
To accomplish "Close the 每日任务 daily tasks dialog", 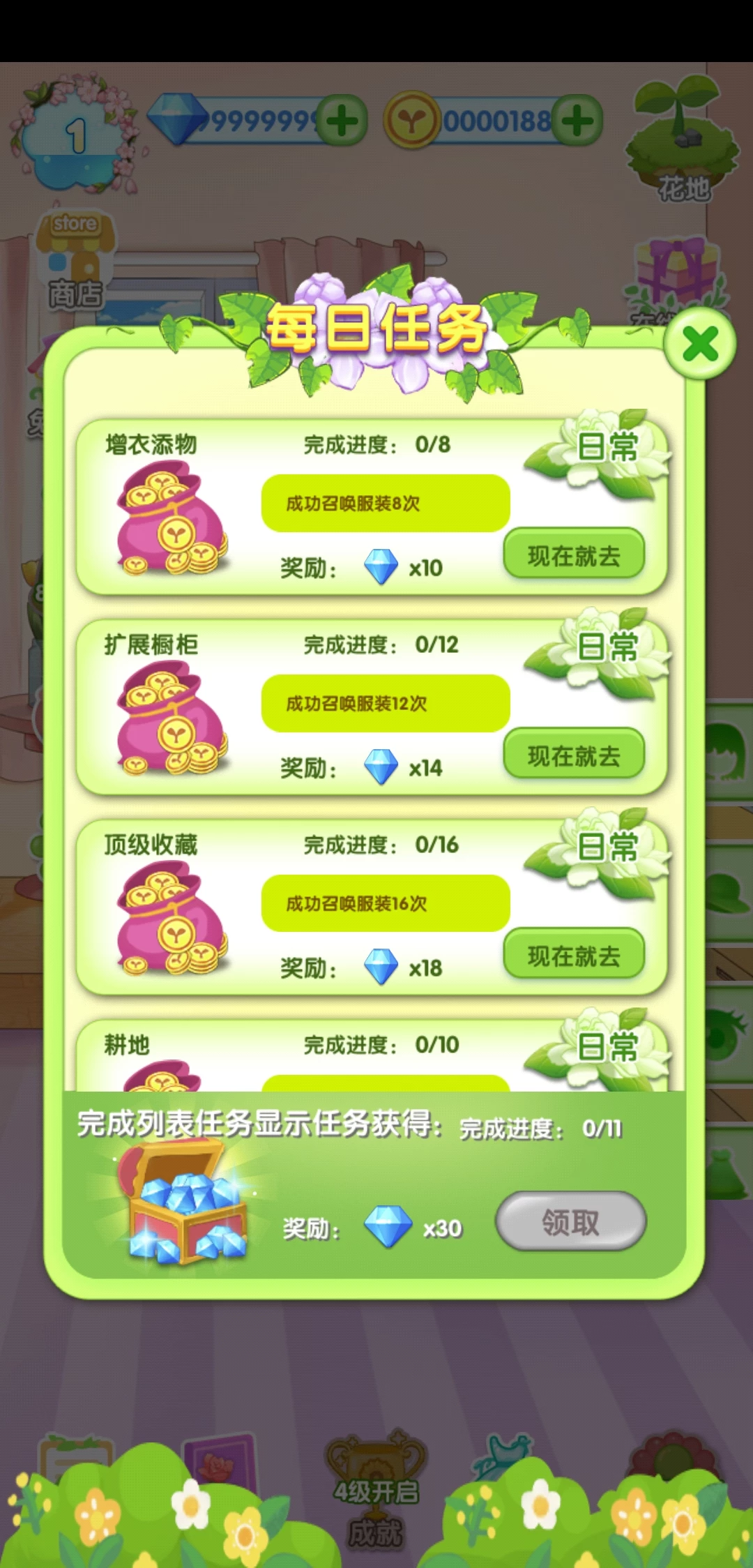I will tap(700, 344).
